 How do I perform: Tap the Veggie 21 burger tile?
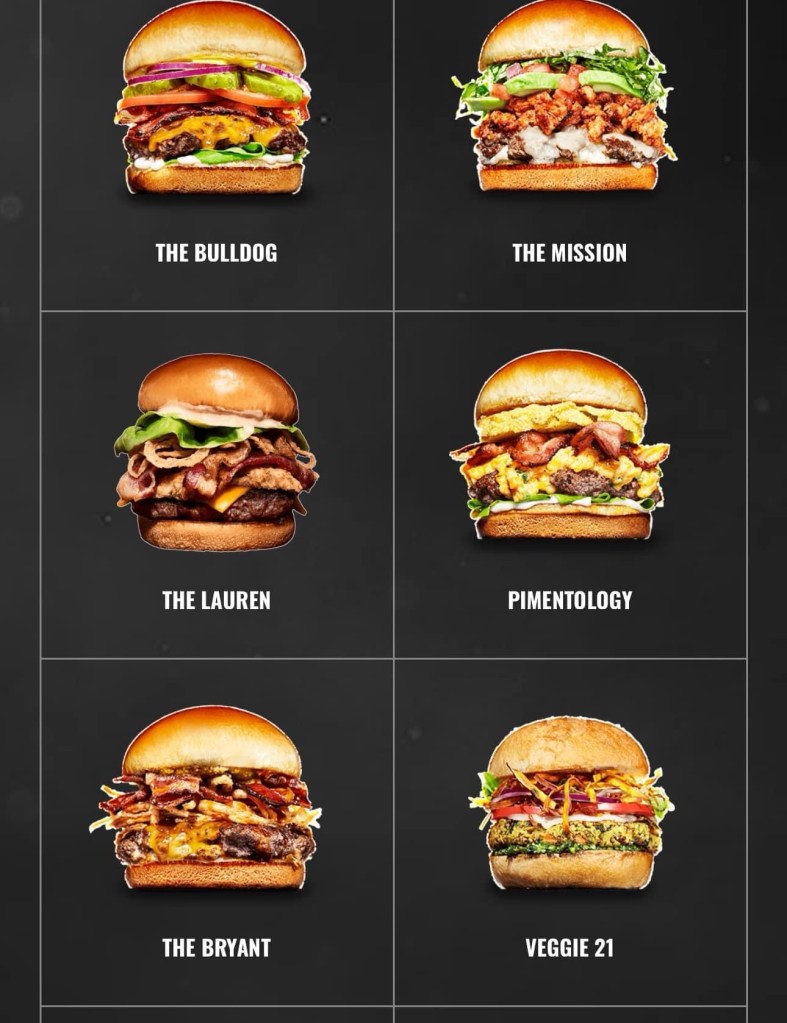(570, 832)
